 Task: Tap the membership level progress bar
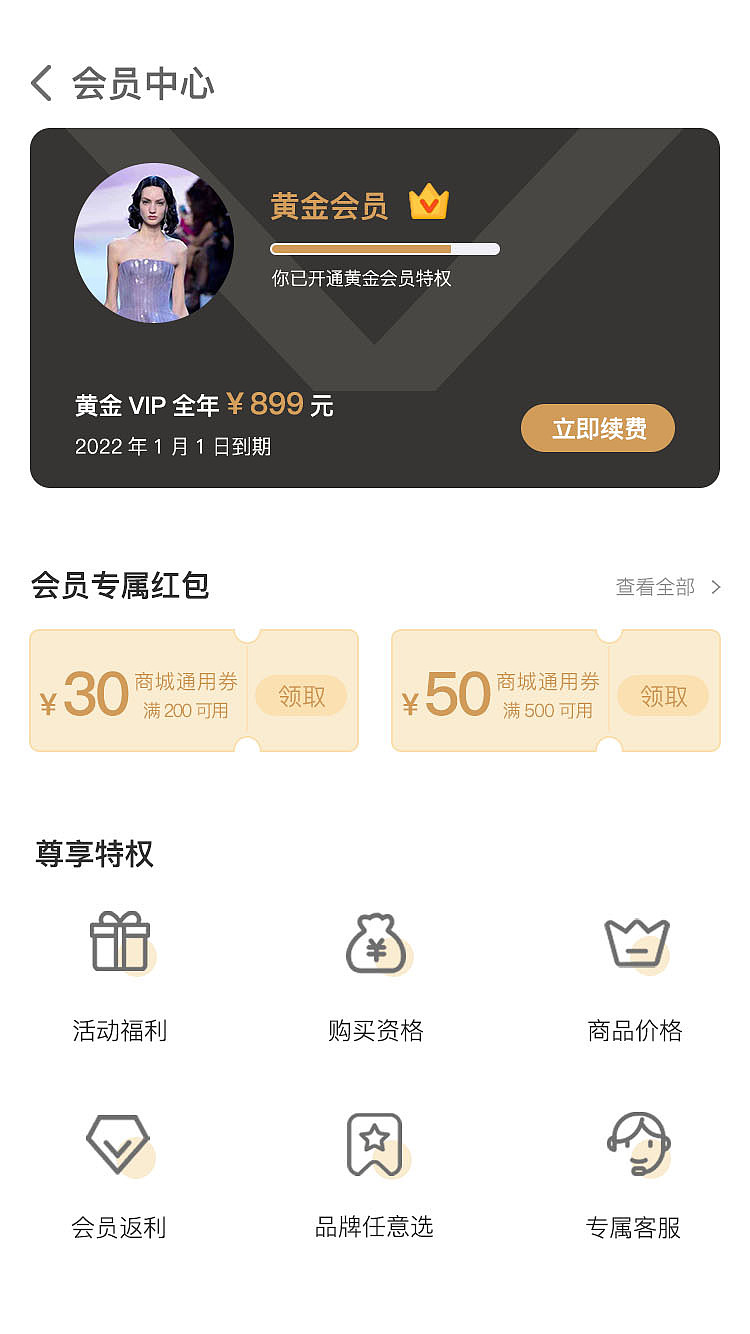(385, 247)
